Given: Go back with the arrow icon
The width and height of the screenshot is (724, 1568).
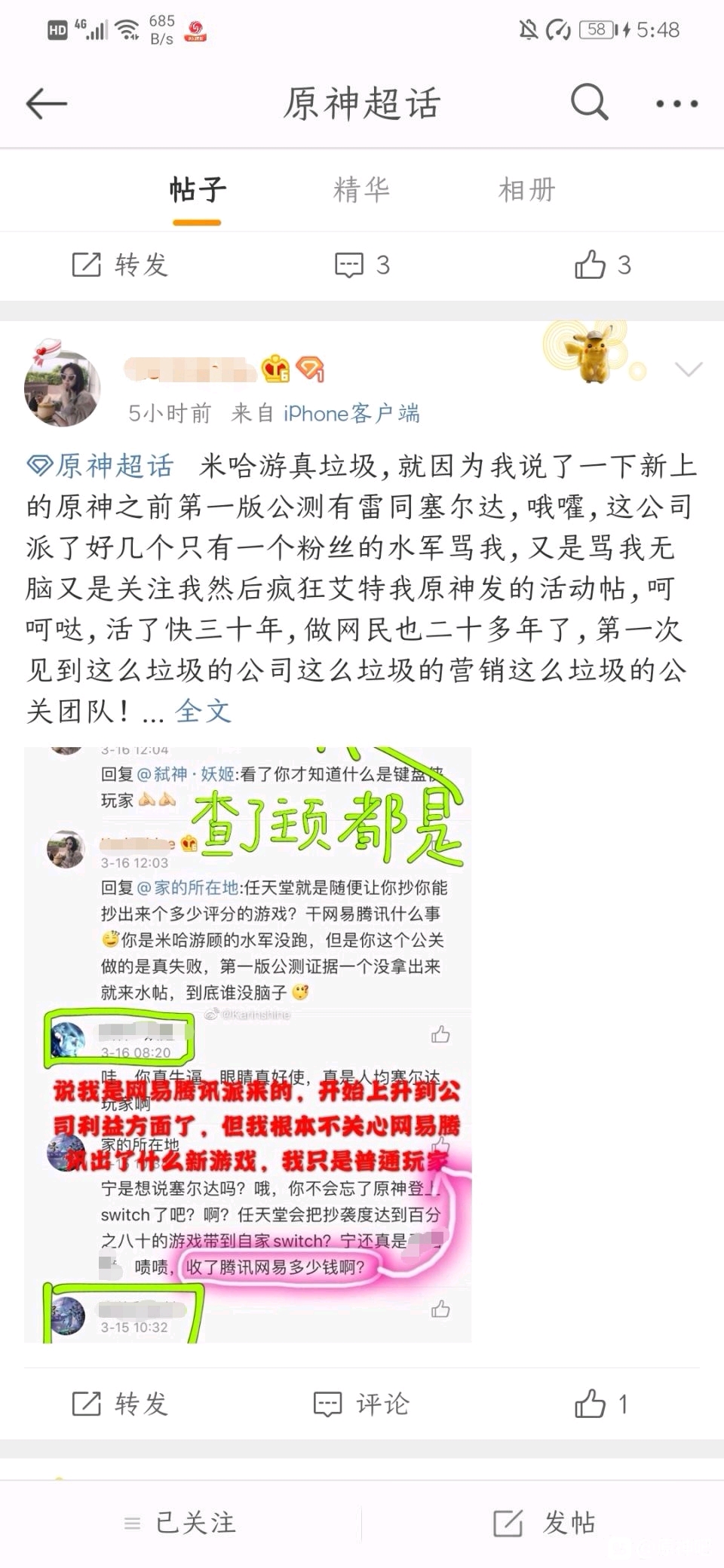Looking at the screenshot, I should (x=47, y=103).
